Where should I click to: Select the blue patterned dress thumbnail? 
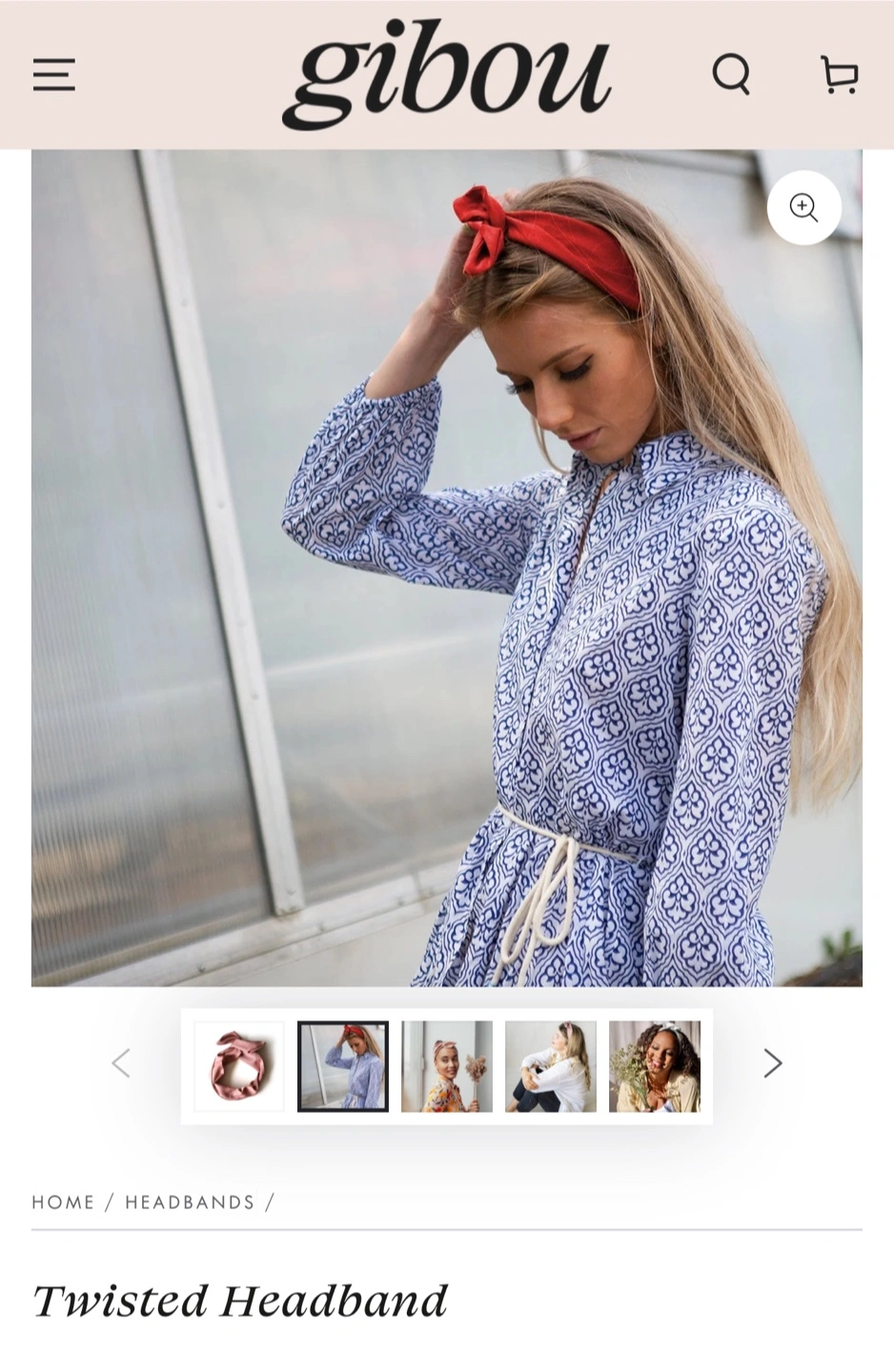pyautogui.click(x=342, y=1066)
